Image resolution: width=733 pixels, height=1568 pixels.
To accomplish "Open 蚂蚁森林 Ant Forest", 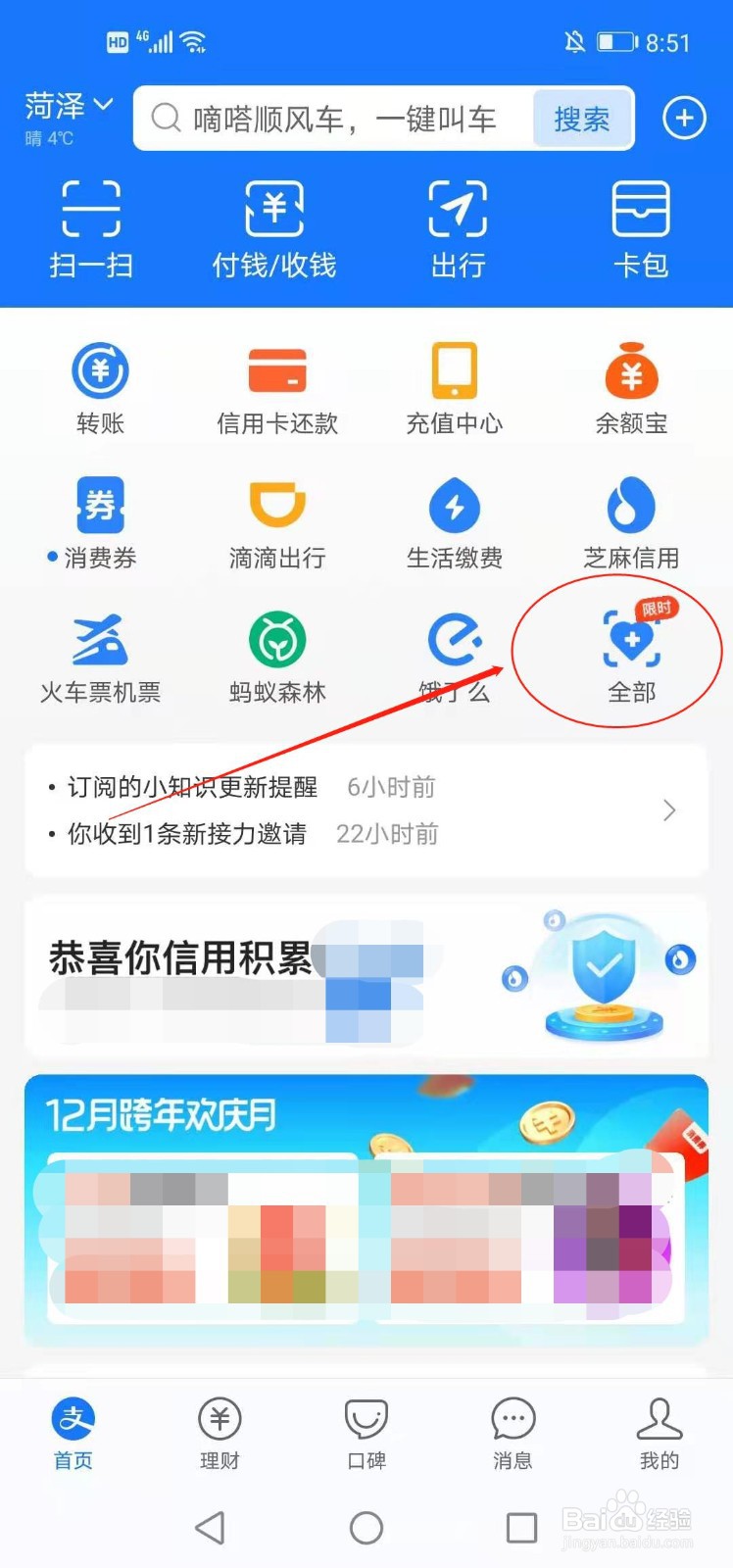I will click(276, 655).
